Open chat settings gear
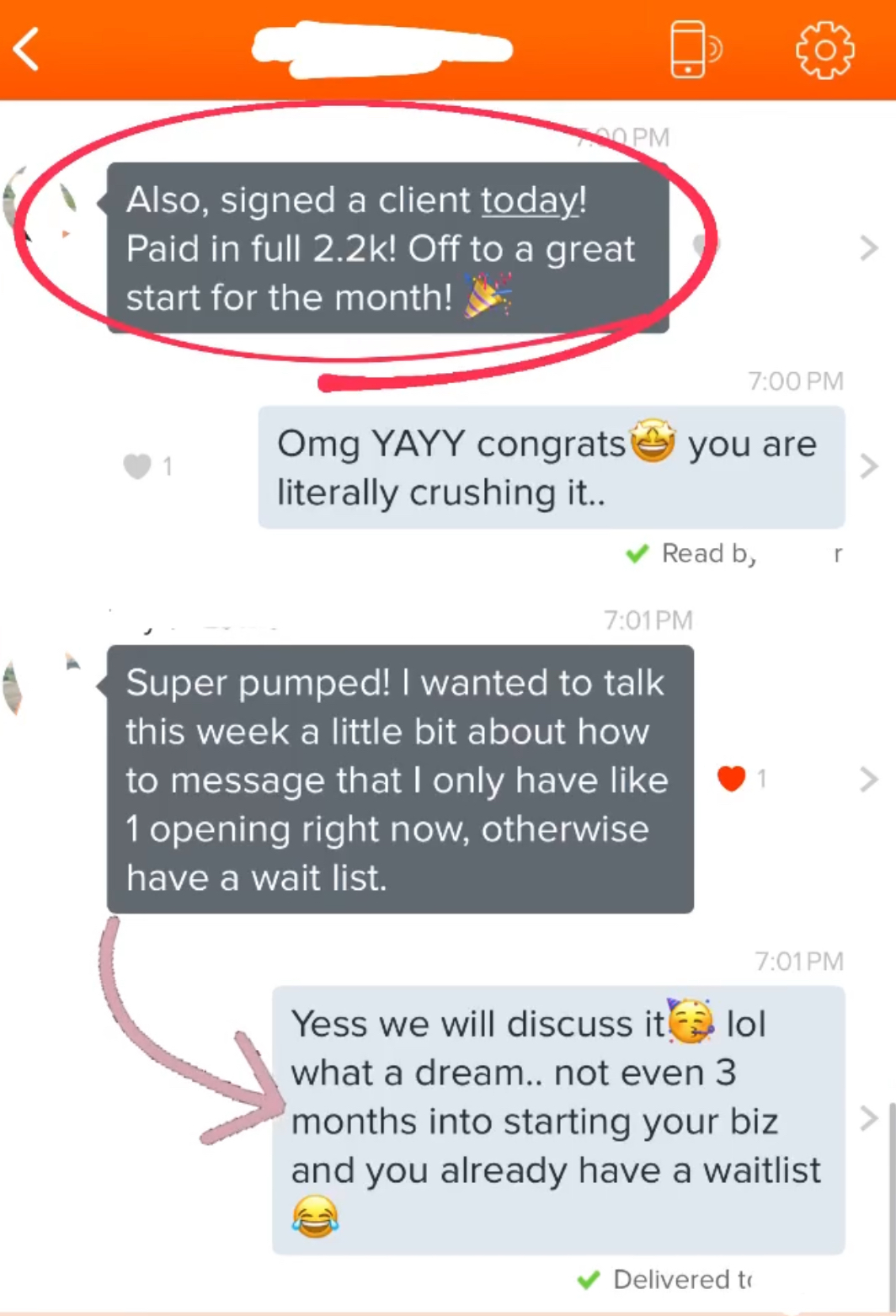 point(824,51)
